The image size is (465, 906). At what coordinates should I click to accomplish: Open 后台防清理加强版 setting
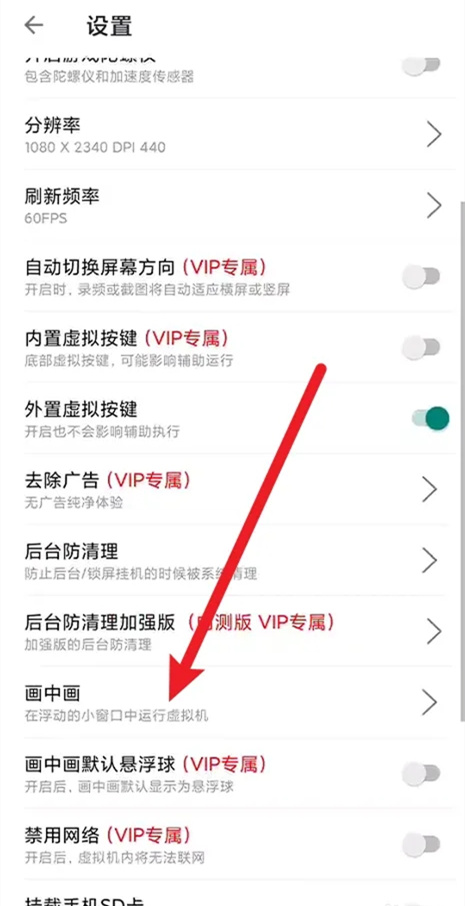pyautogui.click(x=232, y=631)
